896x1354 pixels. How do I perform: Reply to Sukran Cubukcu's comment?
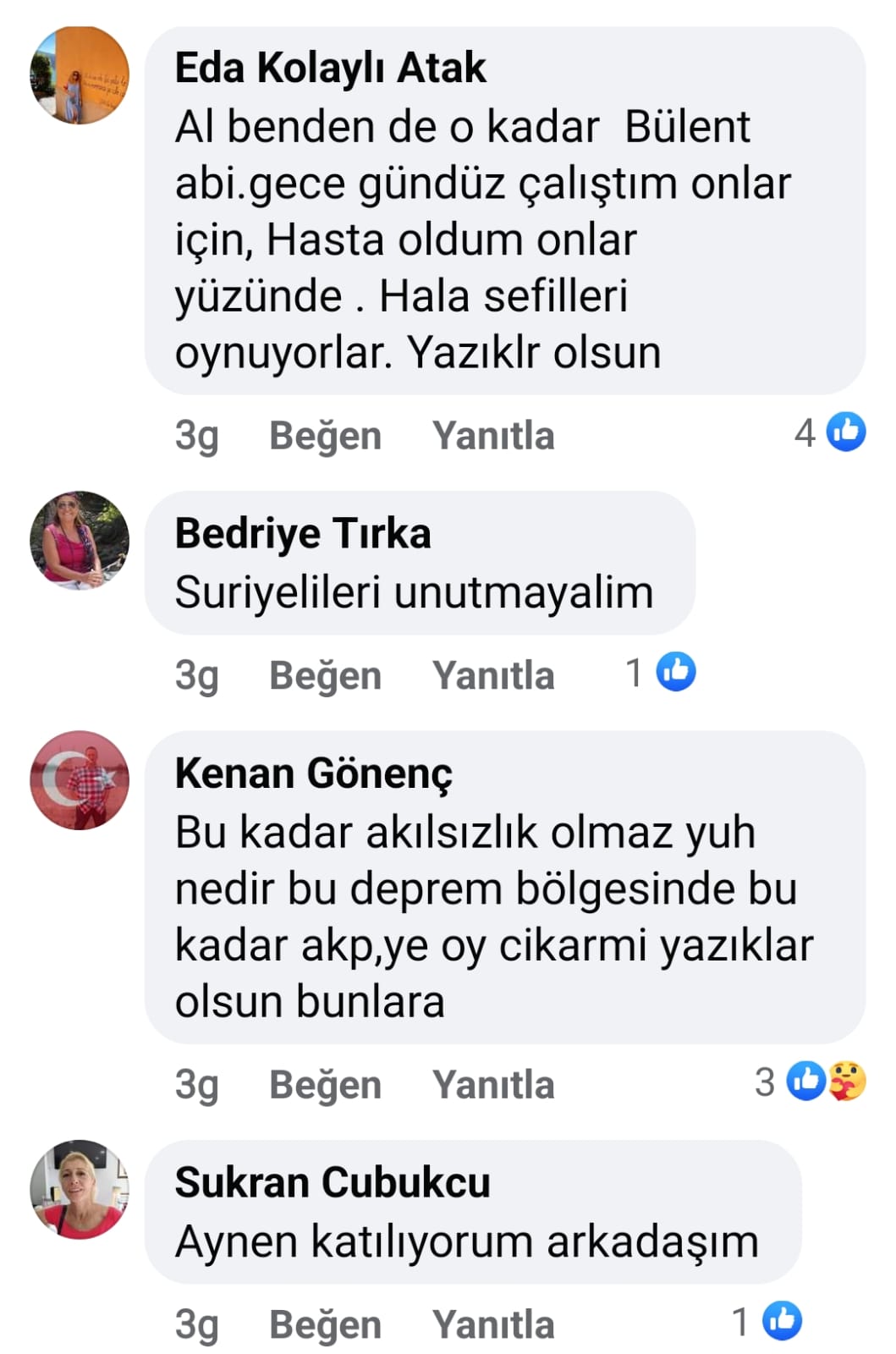pos(493,1324)
